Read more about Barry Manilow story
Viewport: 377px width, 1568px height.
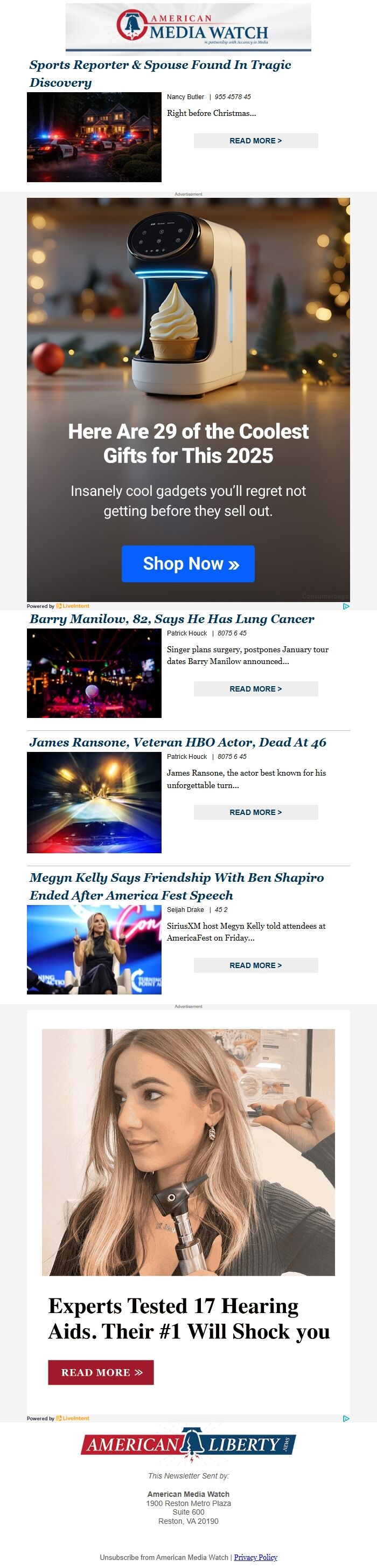tap(255, 689)
